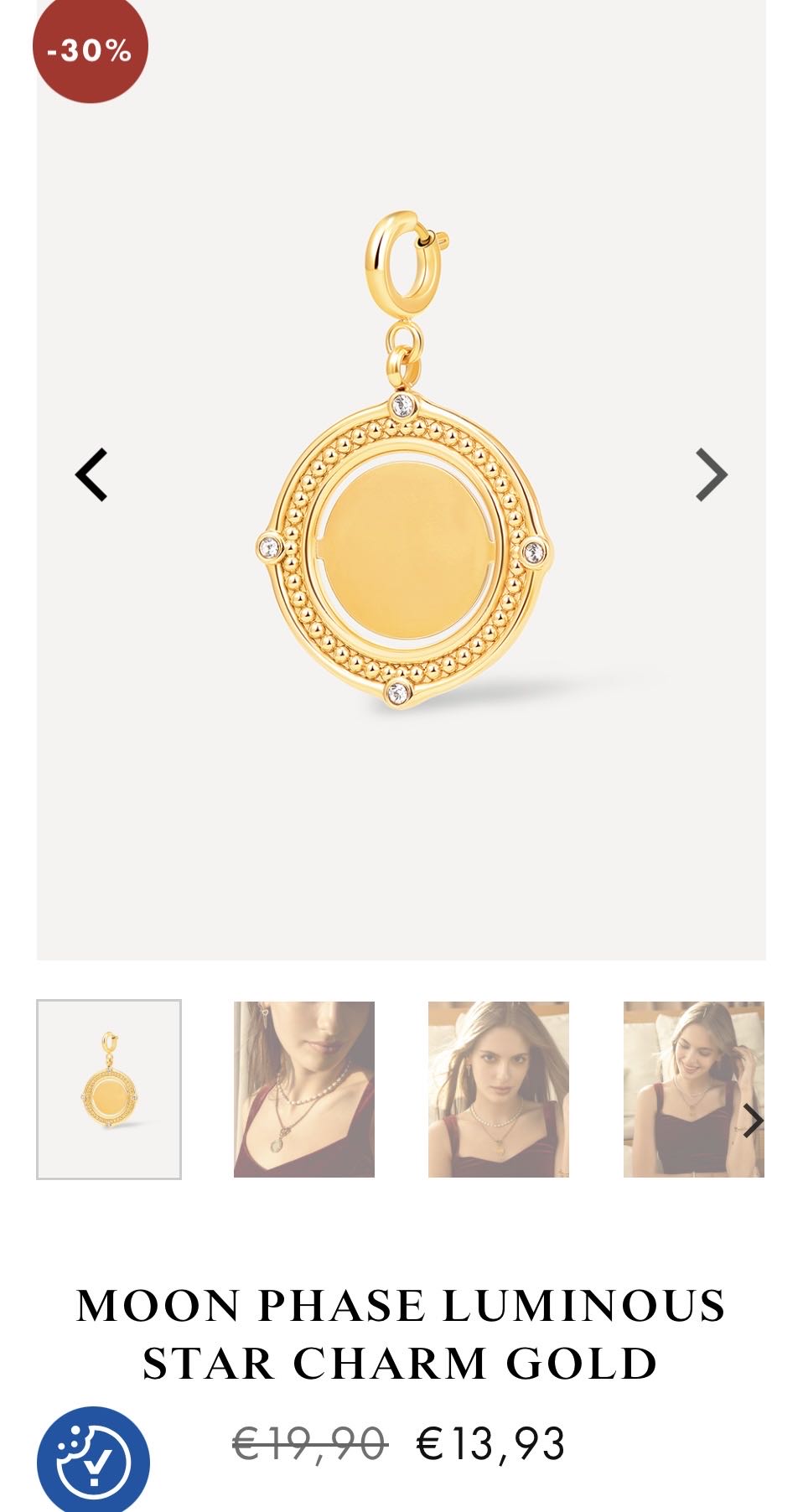Show the previous product image
This screenshot has width=803, height=1512.
(92, 474)
